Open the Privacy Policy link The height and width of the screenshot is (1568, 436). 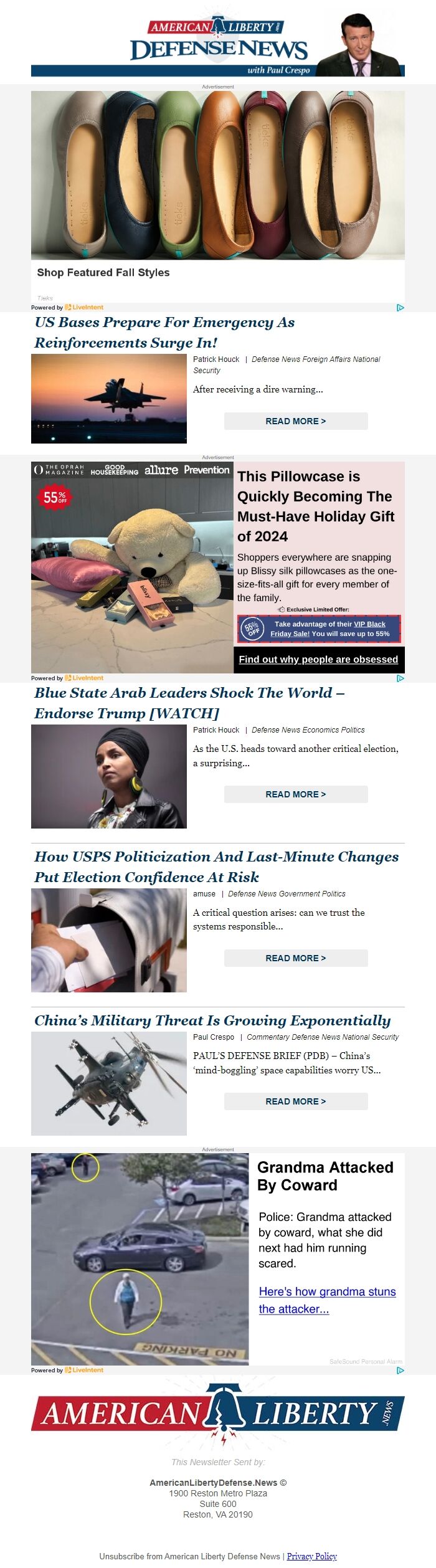pos(311,1556)
